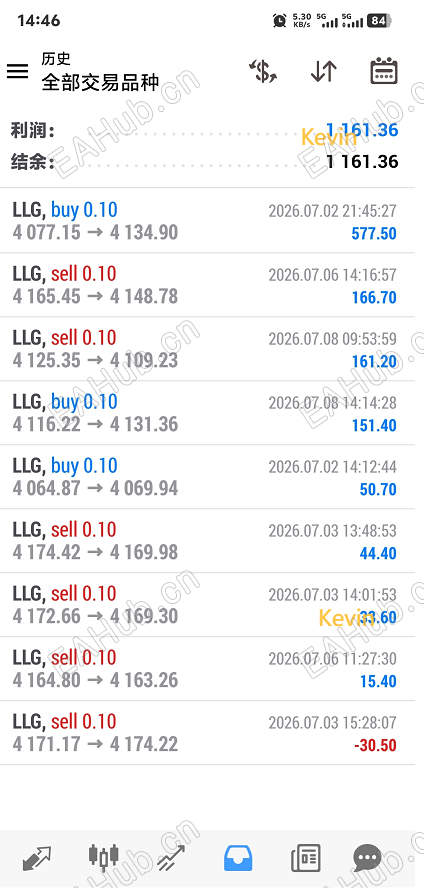Image resolution: width=424 pixels, height=888 pixels.
Task: Switch to the news tab
Action: click(x=306, y=858)
